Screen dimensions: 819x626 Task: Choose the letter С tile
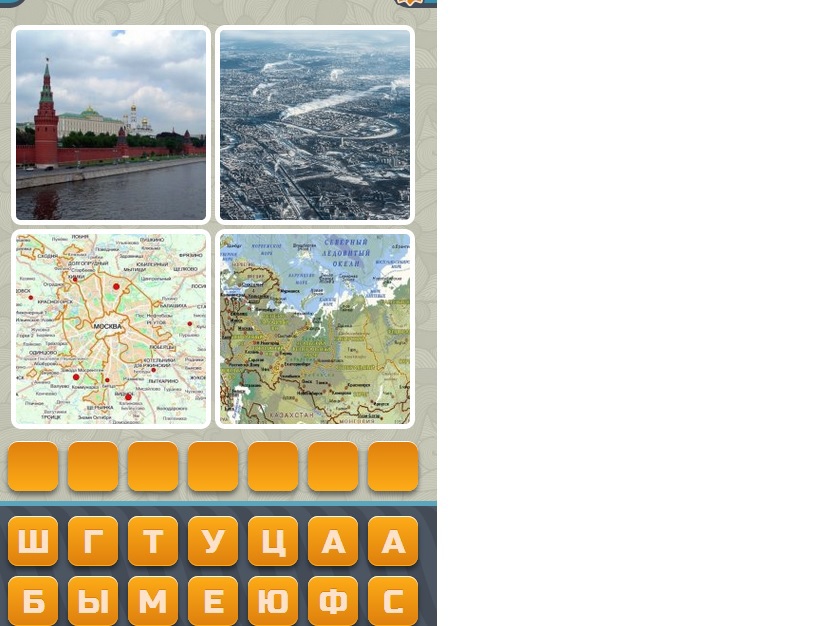point(393,601)
